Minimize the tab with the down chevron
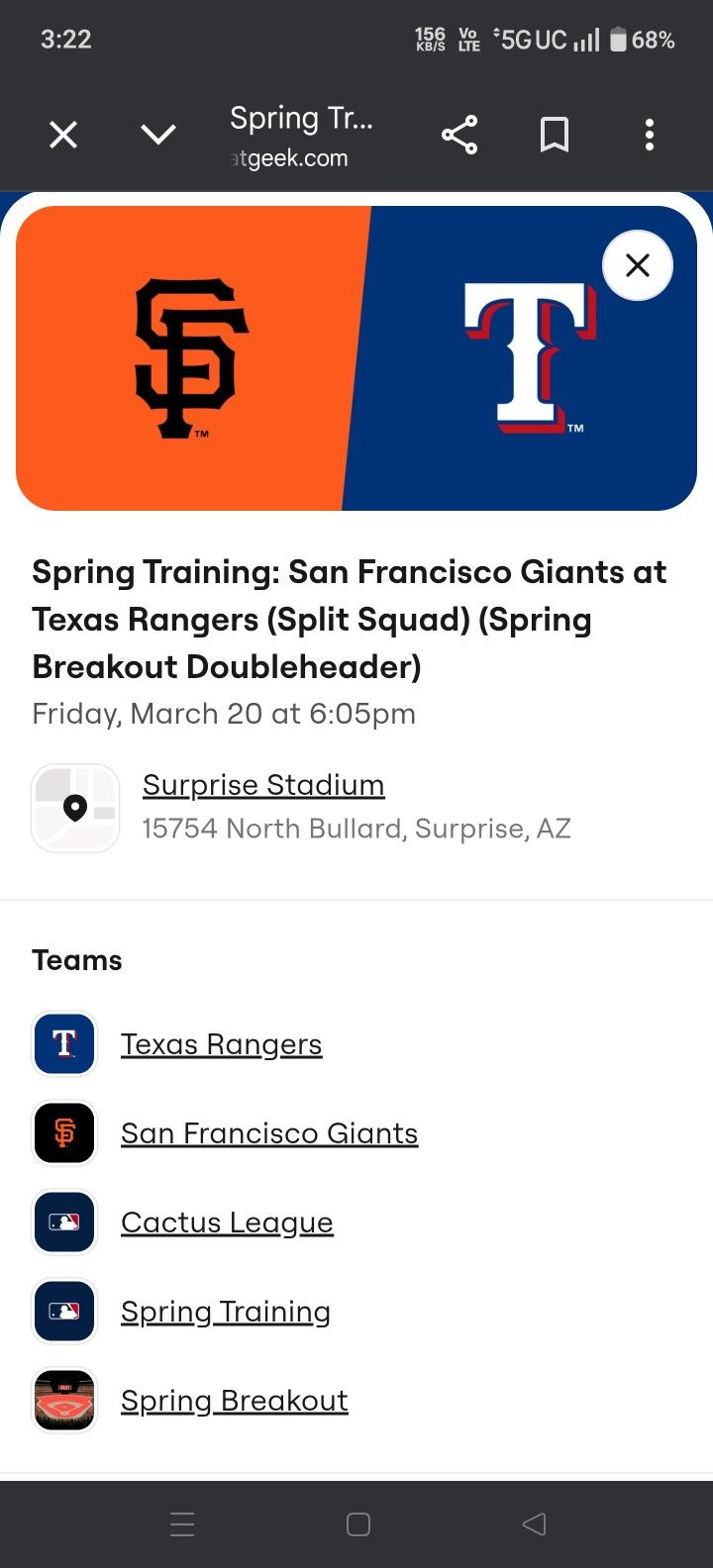Image resolution: width=713 pixels, height=1568 pixels. pyautogui.click(x=158, y=135)
